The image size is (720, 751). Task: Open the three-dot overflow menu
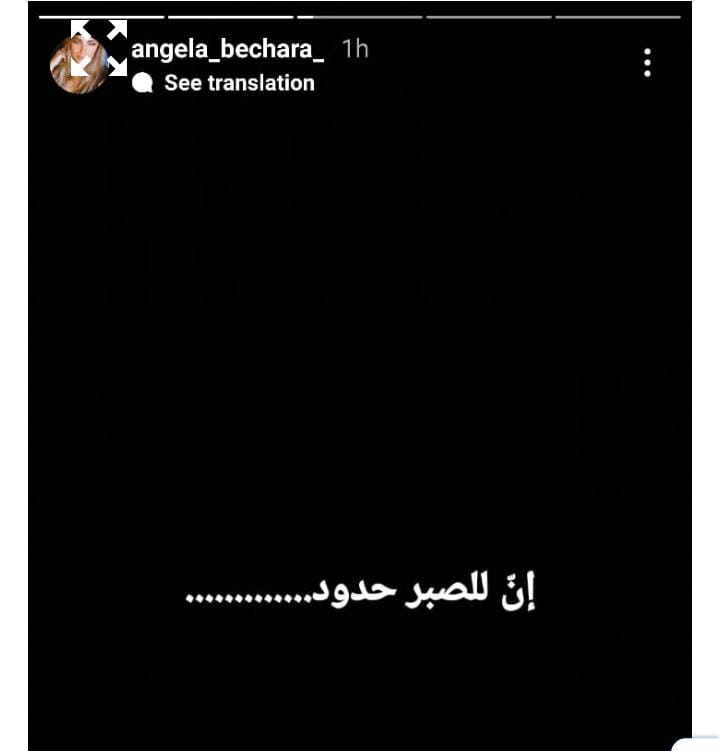click(648, 63)
